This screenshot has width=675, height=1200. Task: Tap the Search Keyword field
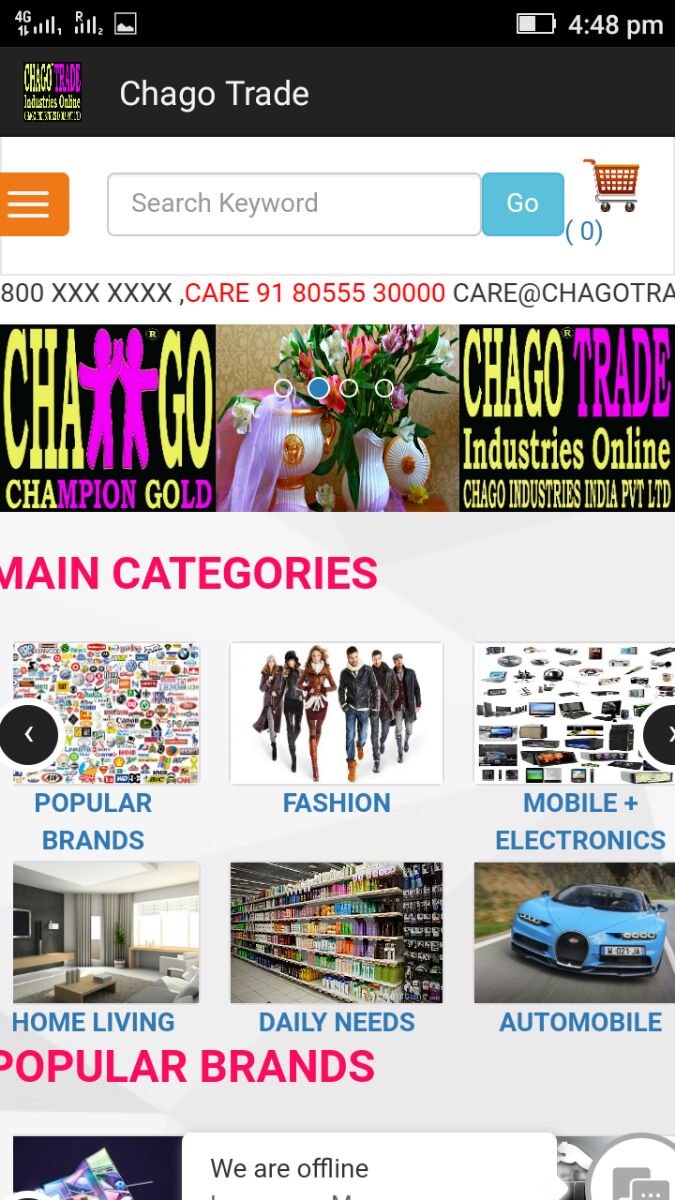293,204
